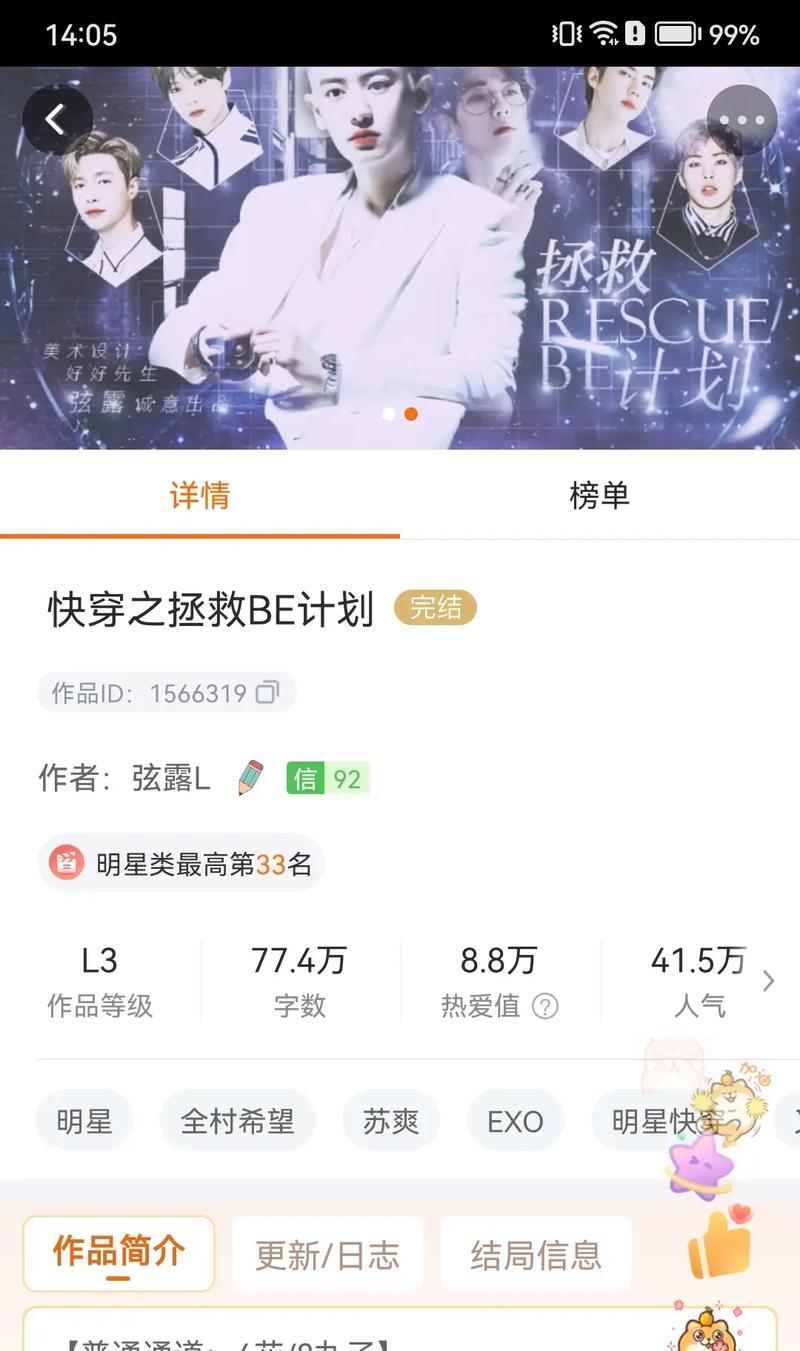Image resolution: width=800 pixels, height=1351 pixels.
Task: Switch to the 更新/日志 section
Action: point(327,1255)
